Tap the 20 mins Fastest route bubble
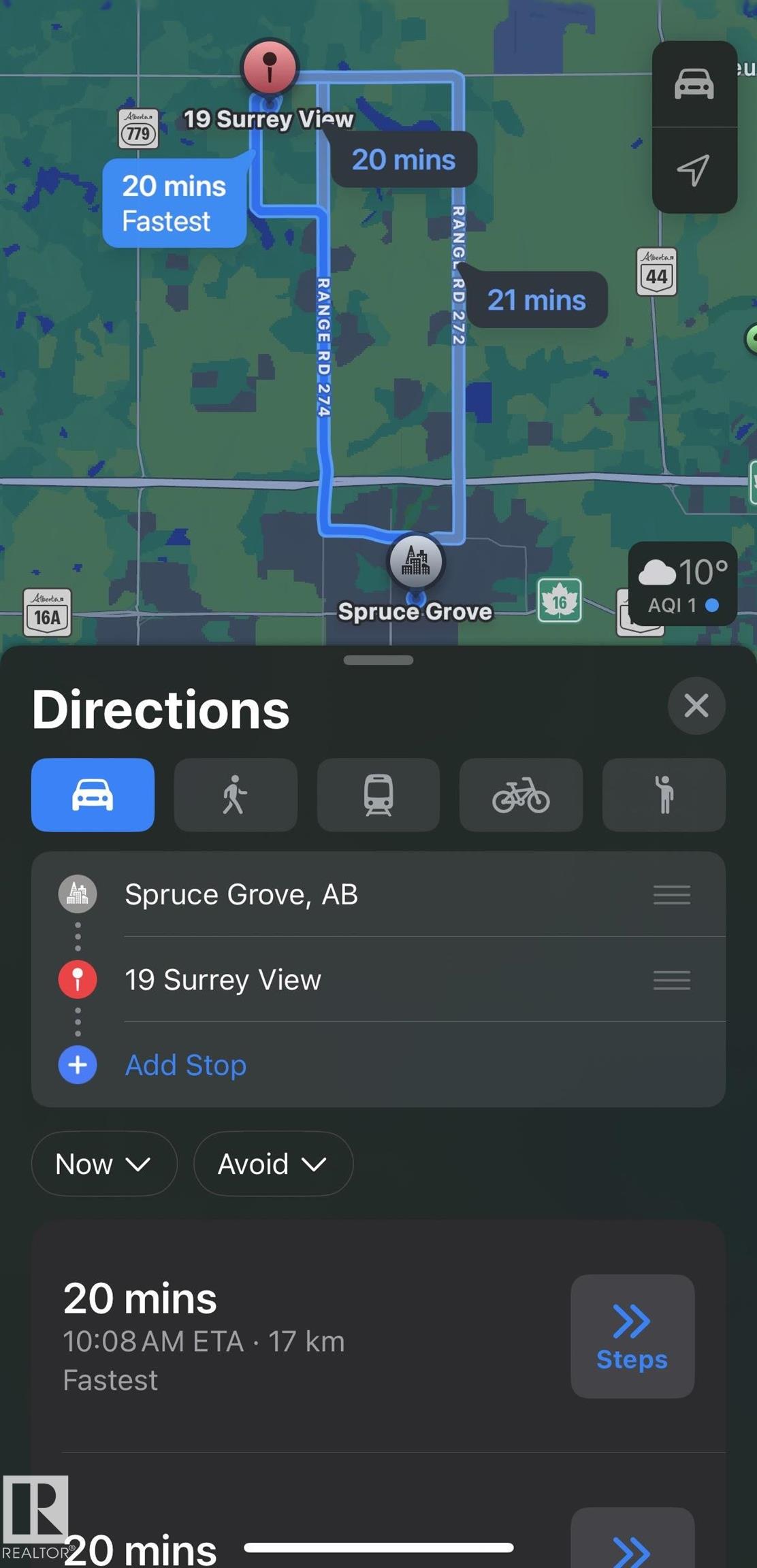The width and height of the screenshot is (757, 1568). tap(174, 203)
